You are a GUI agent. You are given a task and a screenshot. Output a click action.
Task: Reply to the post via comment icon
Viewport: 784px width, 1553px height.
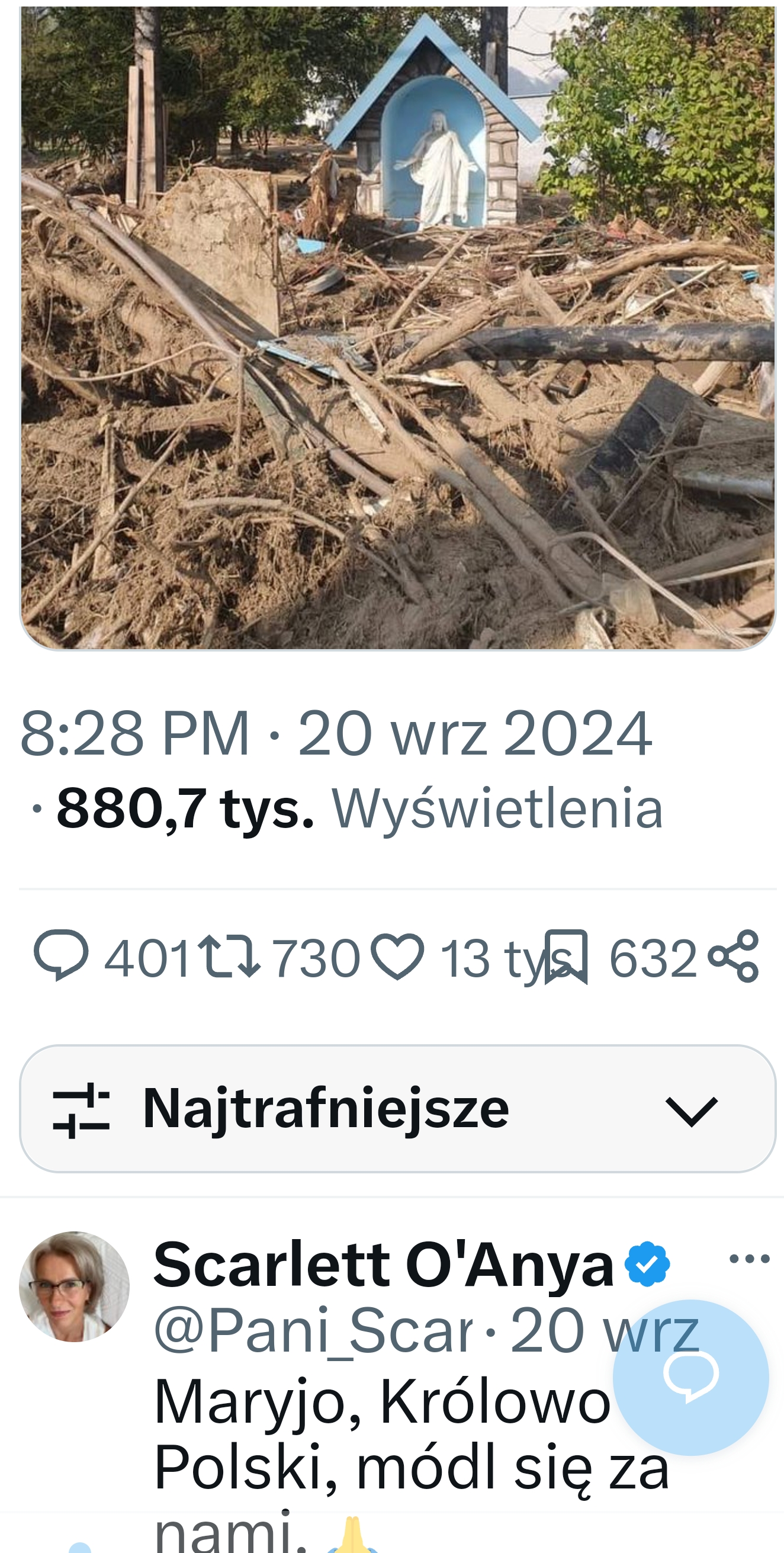point(61,957)
